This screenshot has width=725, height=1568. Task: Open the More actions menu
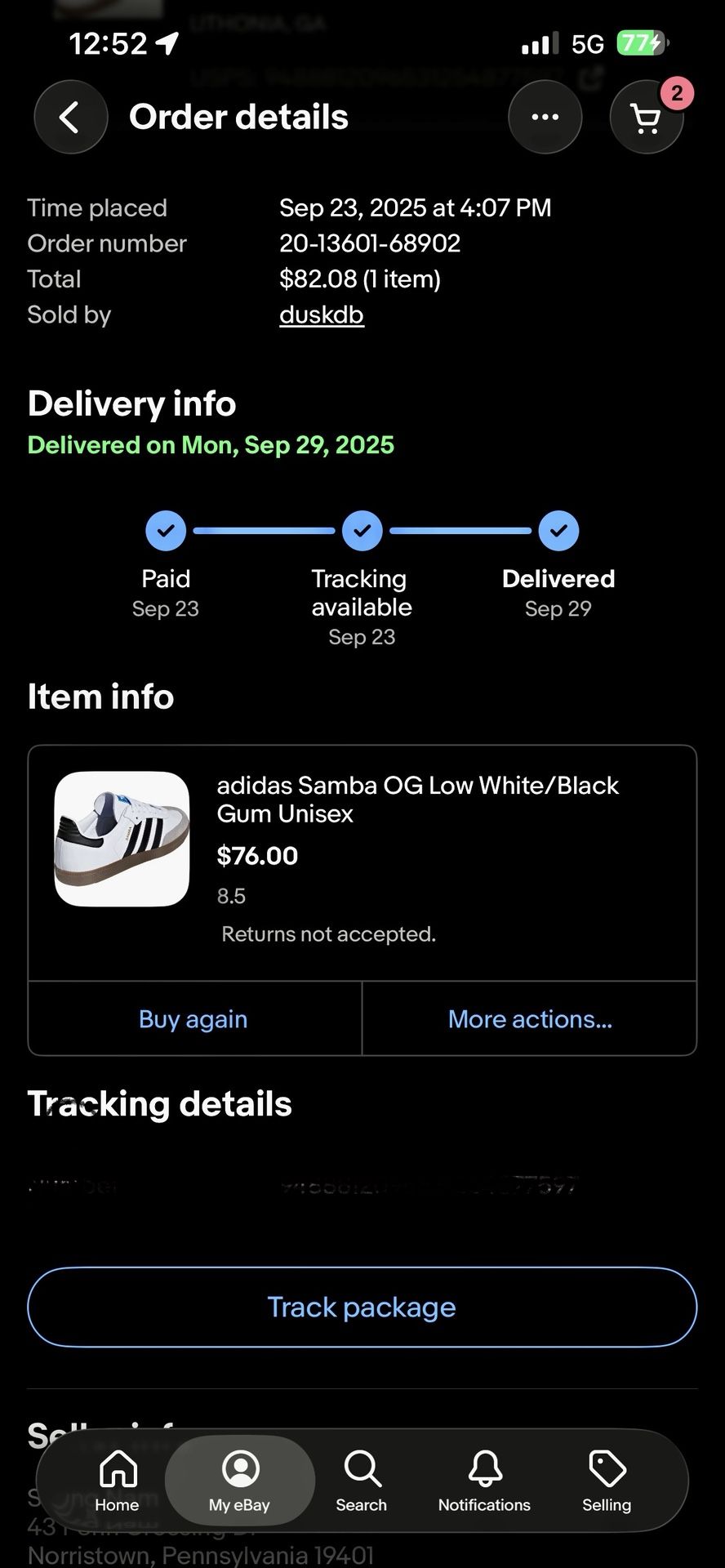click(530, 1019)
